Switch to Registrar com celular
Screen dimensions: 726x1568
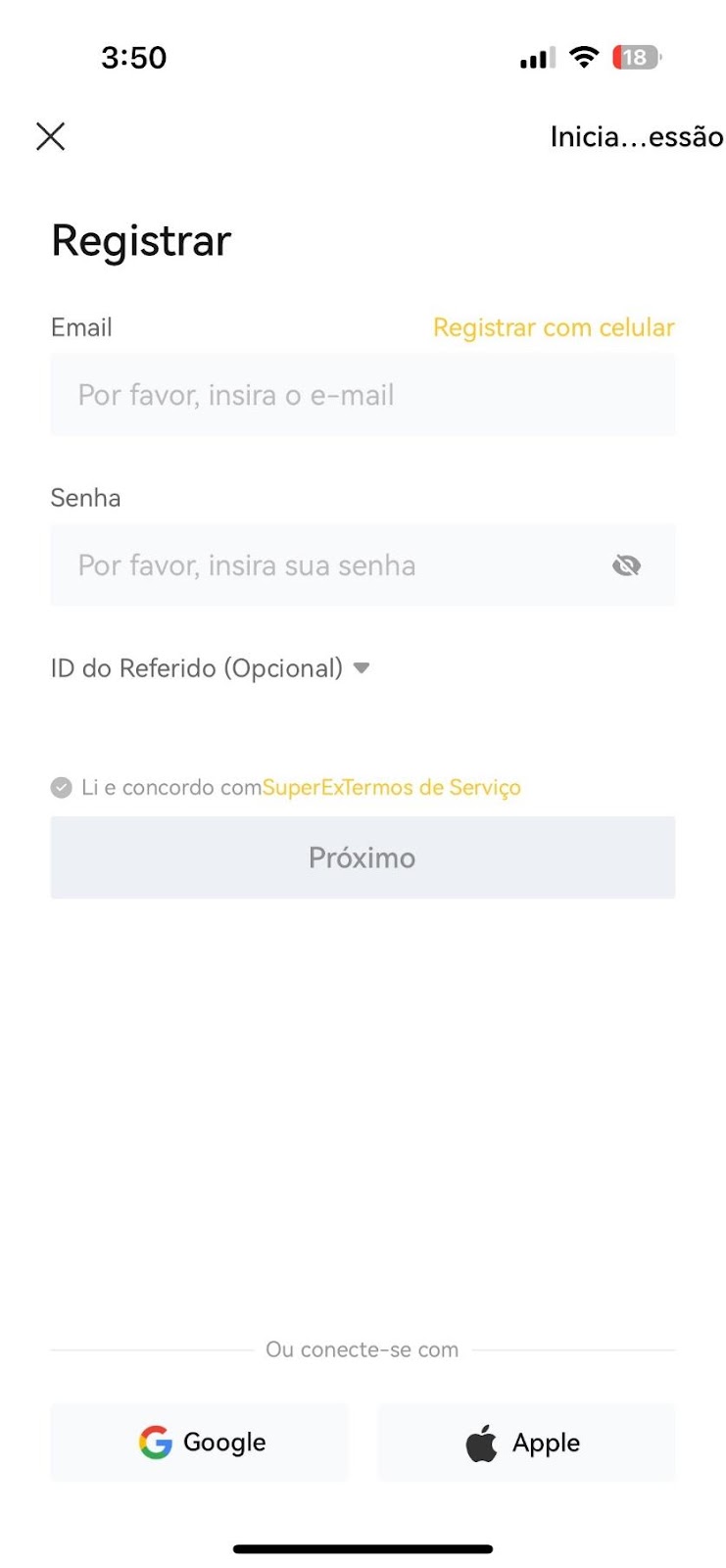(x=554, y=327)
